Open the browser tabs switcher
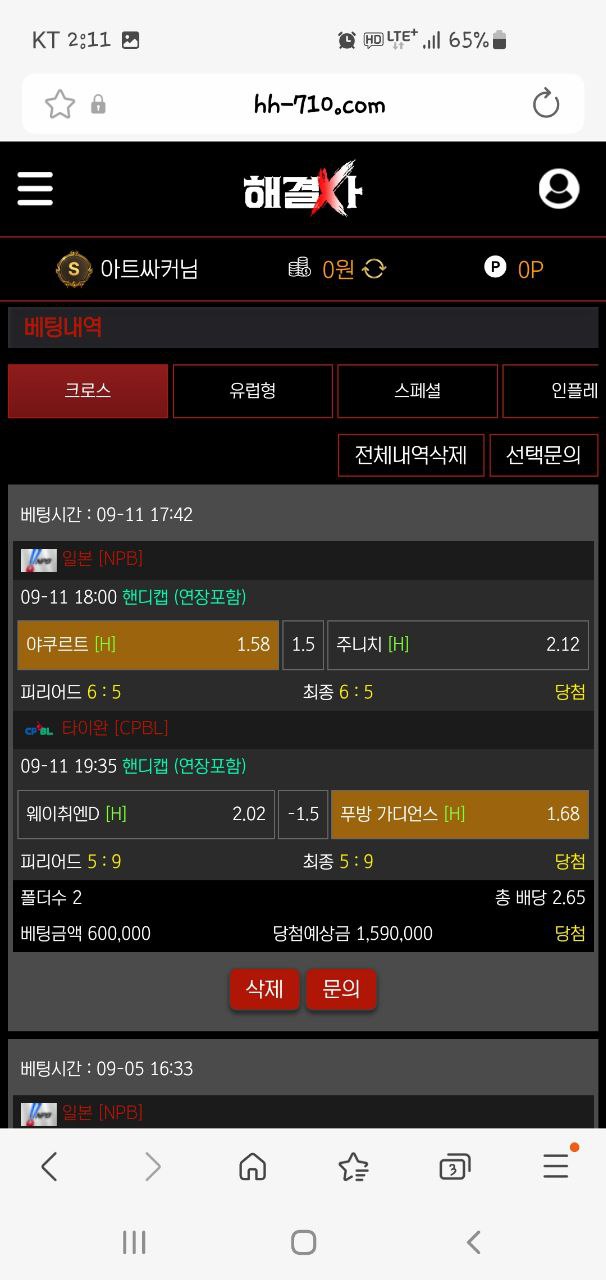This screenshot has width=606, height=1280. (454, 1166)
